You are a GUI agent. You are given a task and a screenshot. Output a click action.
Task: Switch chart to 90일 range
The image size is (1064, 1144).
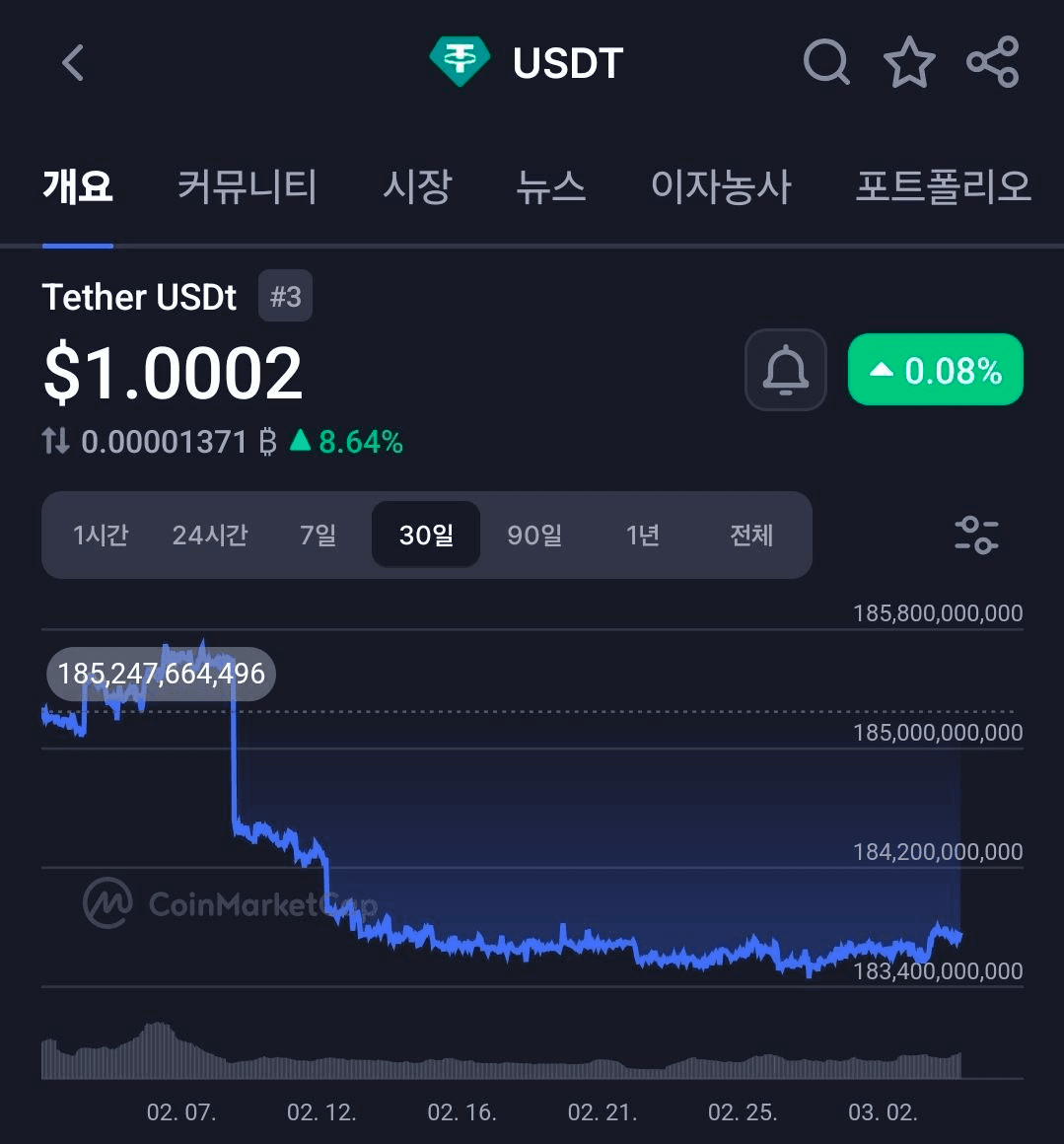coord(534,536)
